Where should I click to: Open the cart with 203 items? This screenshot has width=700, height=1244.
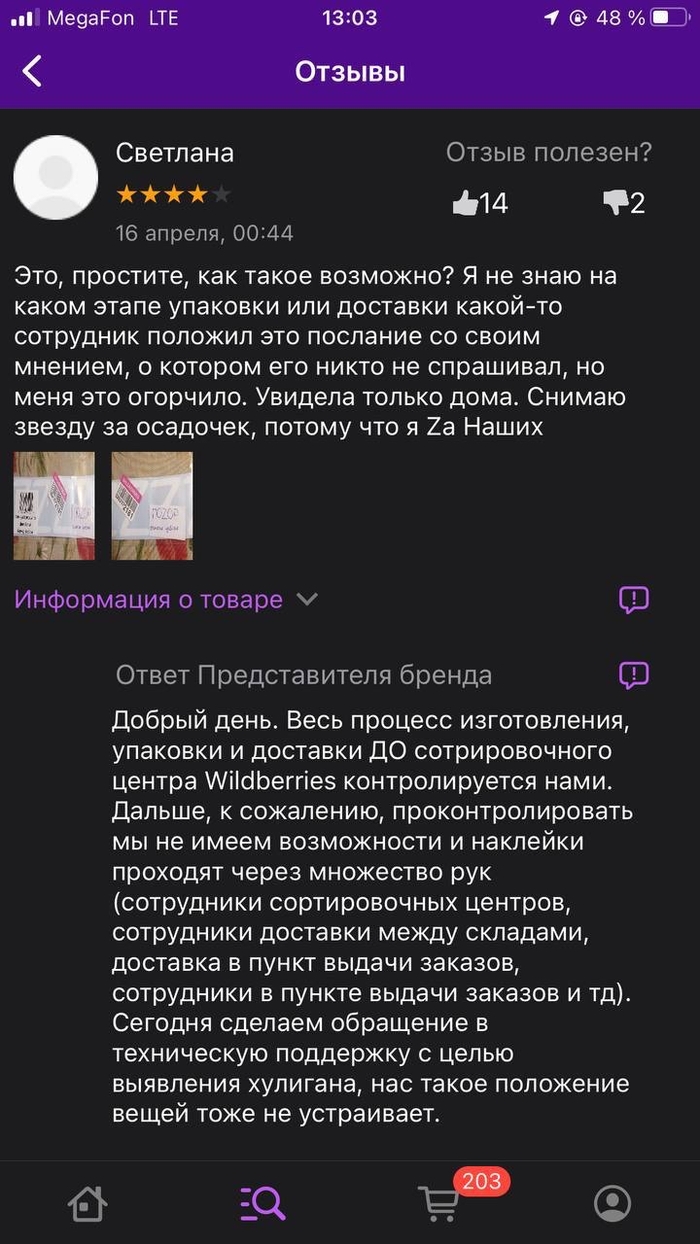pos(438,1203)
